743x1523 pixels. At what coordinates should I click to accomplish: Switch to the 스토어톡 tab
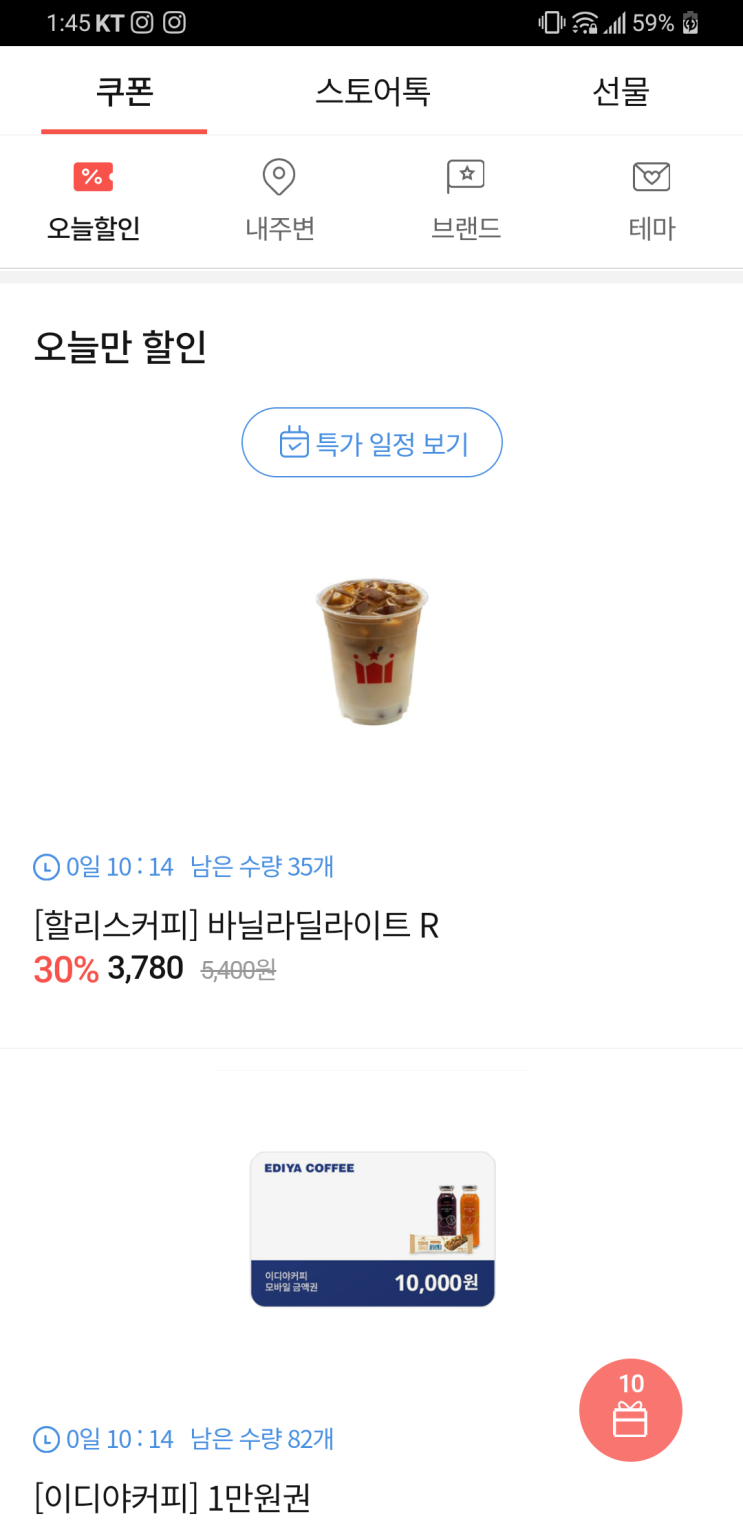click(372, 92)
